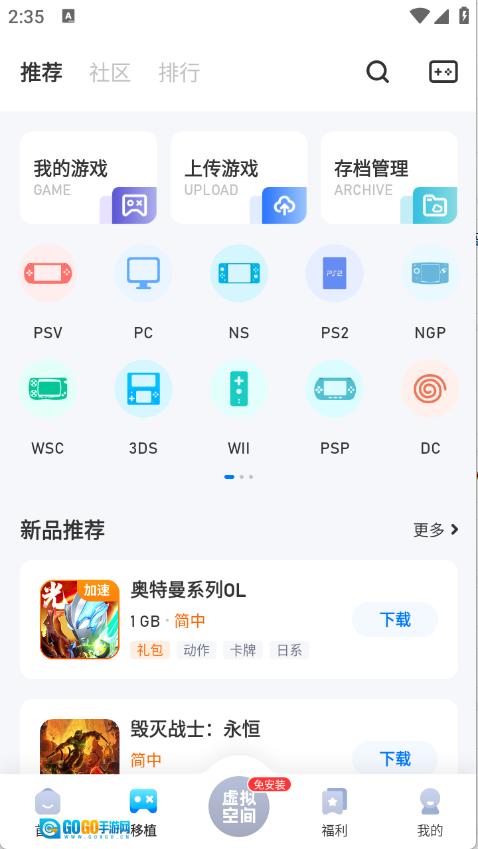This screenshot has height=849, width=478.
Task: Switch to the 社区 tab
Action: pyautogui.click(x=110, y=72)
